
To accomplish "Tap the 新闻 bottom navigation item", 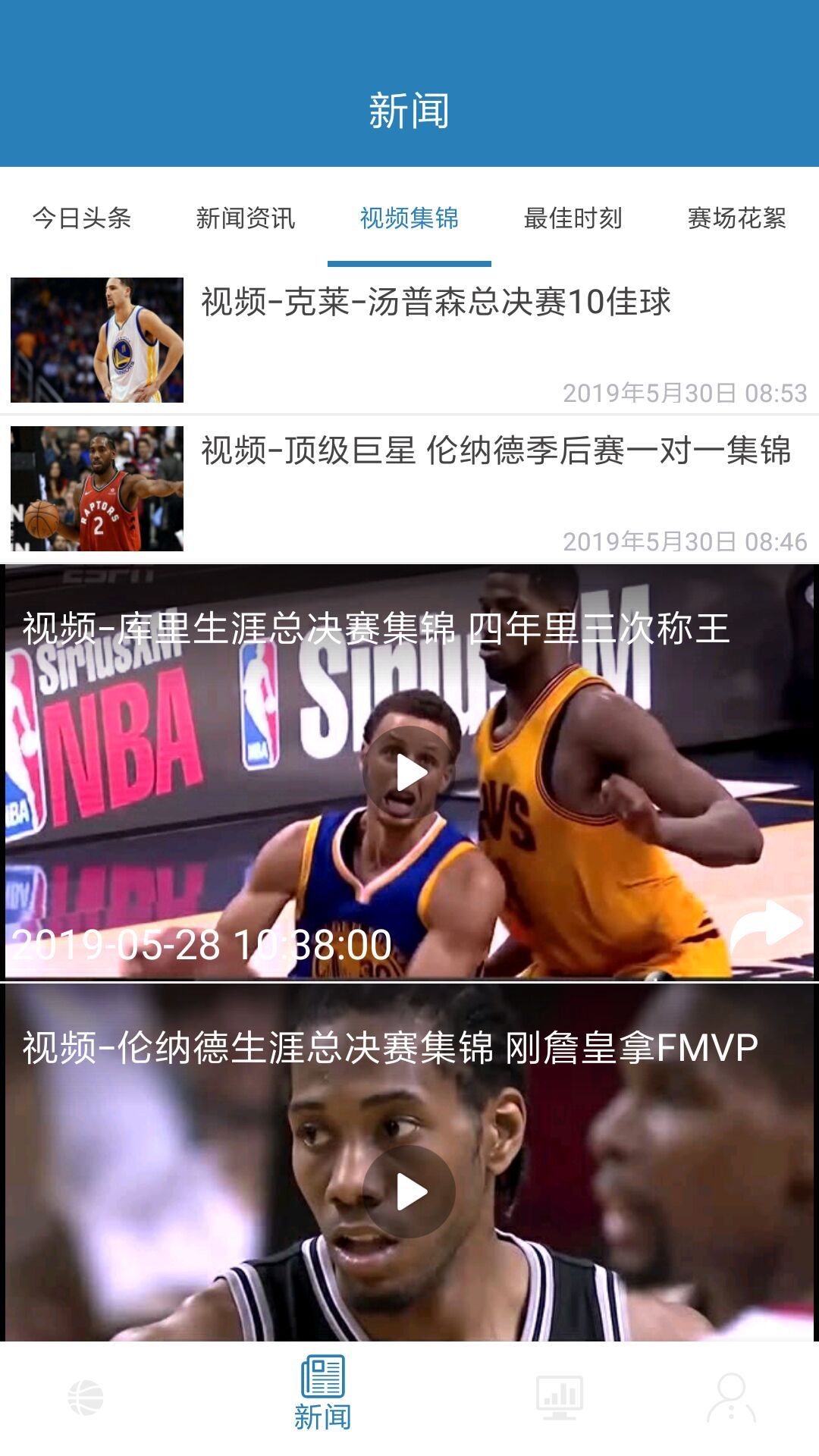I will coord(323,1395).
